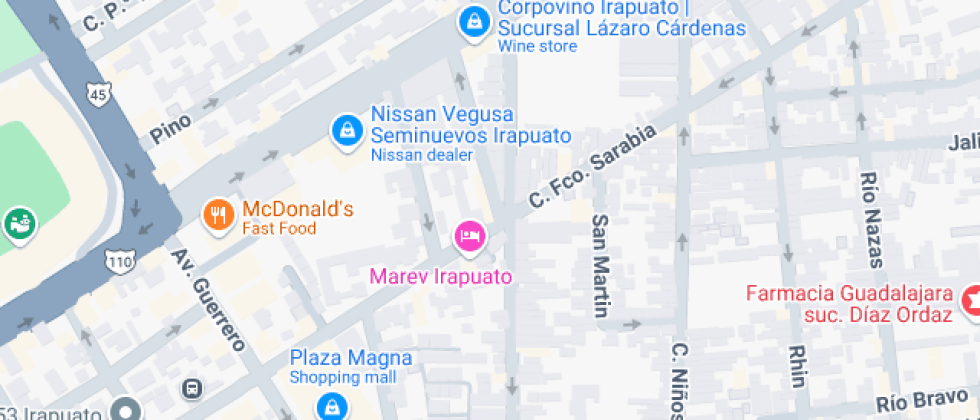The image size is (980, 420).
Task: Open the Plaza Magna shopping mall pin
Action: coord(332,406)
